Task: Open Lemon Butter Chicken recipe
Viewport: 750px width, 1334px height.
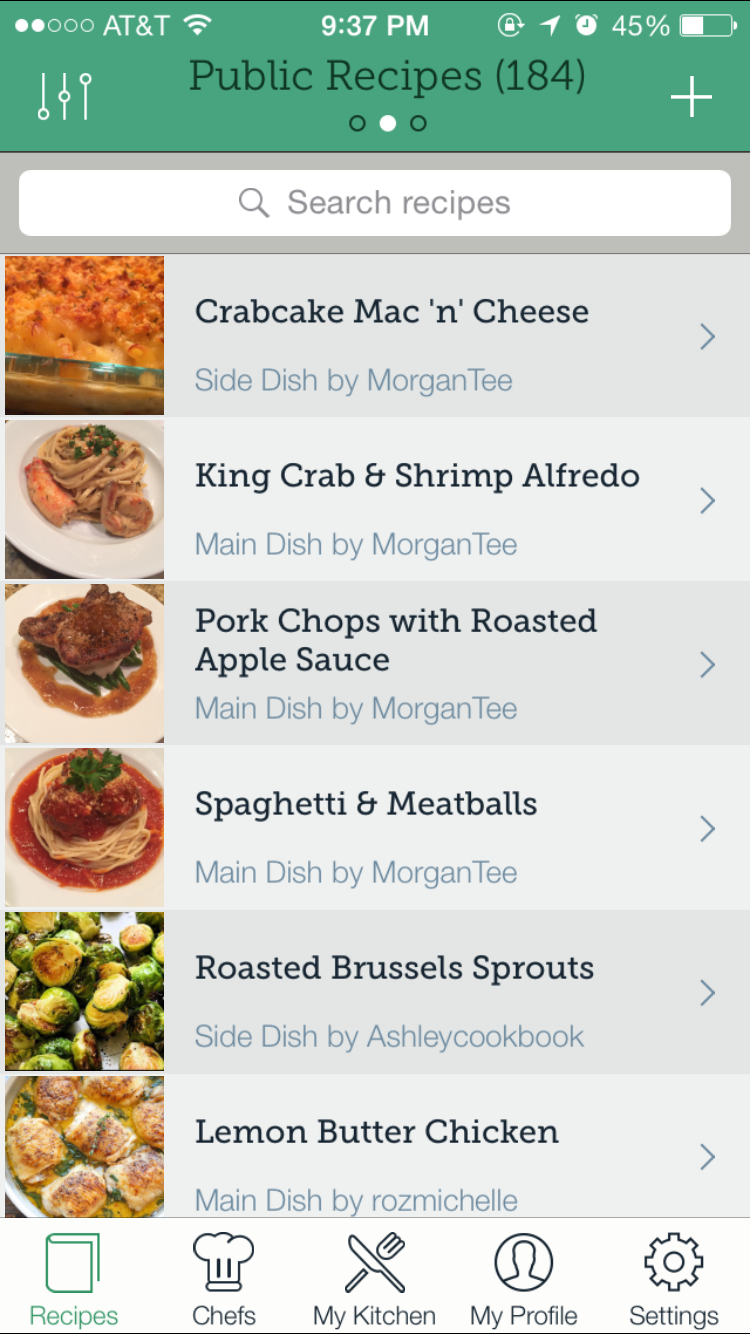Action: point(375,1146)
